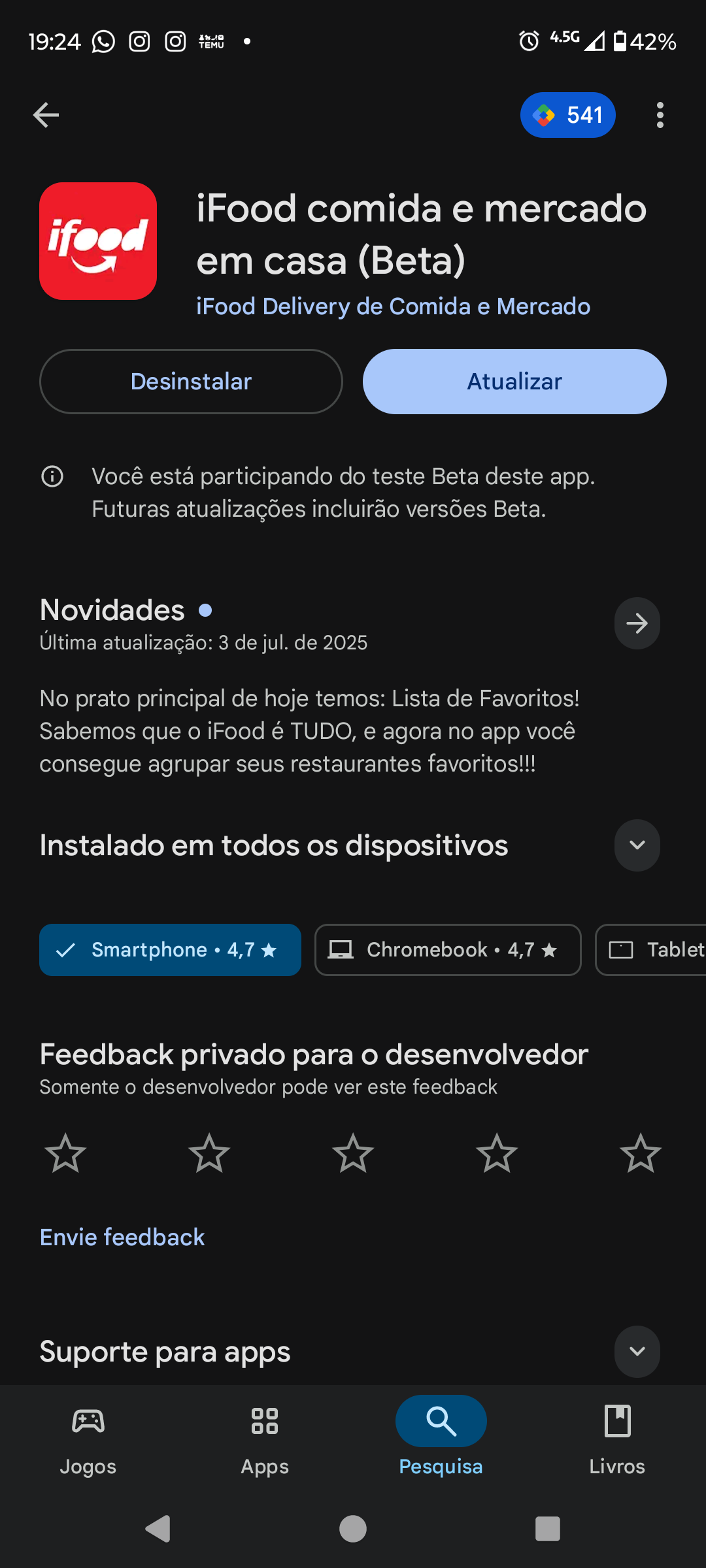Switch to the Apps tab
706x1568 pixels.
(265, 1437)
